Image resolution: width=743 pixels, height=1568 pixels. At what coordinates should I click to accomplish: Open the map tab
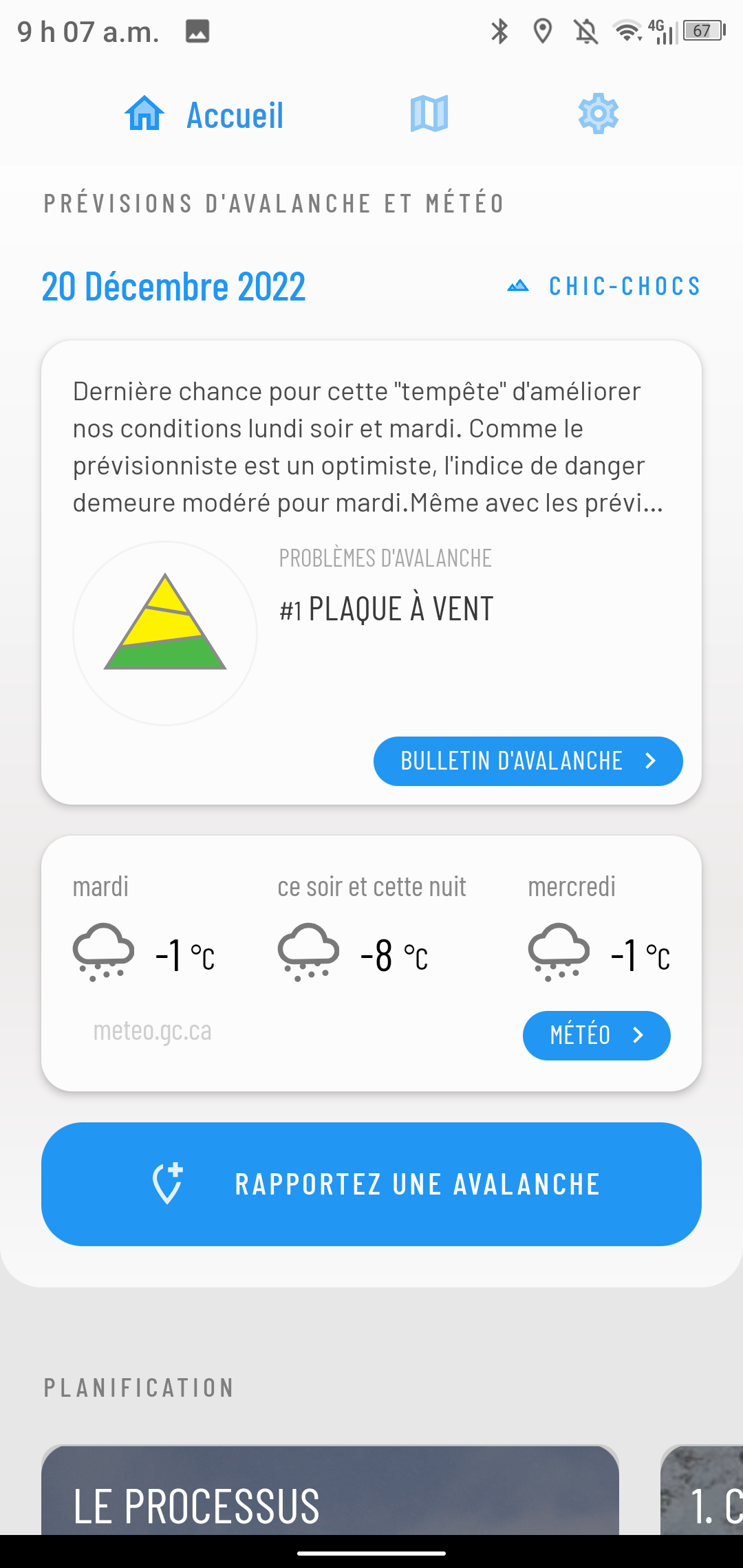[429, 114]
